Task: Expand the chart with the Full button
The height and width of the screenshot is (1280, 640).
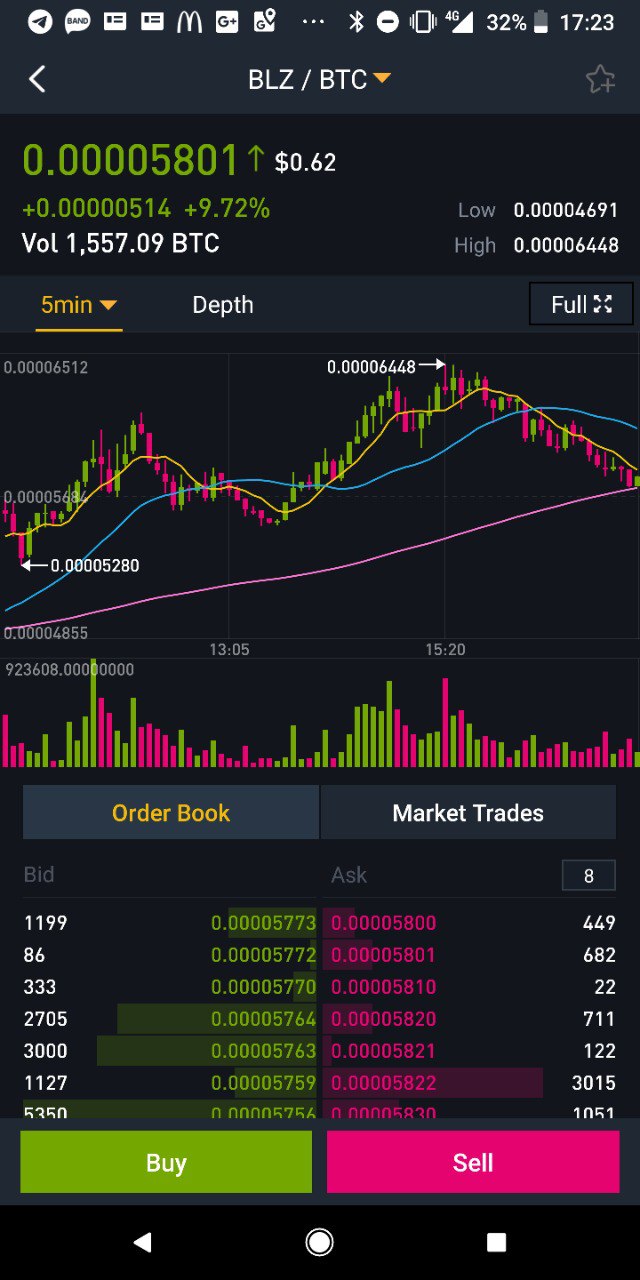Action: coord(581,305)
